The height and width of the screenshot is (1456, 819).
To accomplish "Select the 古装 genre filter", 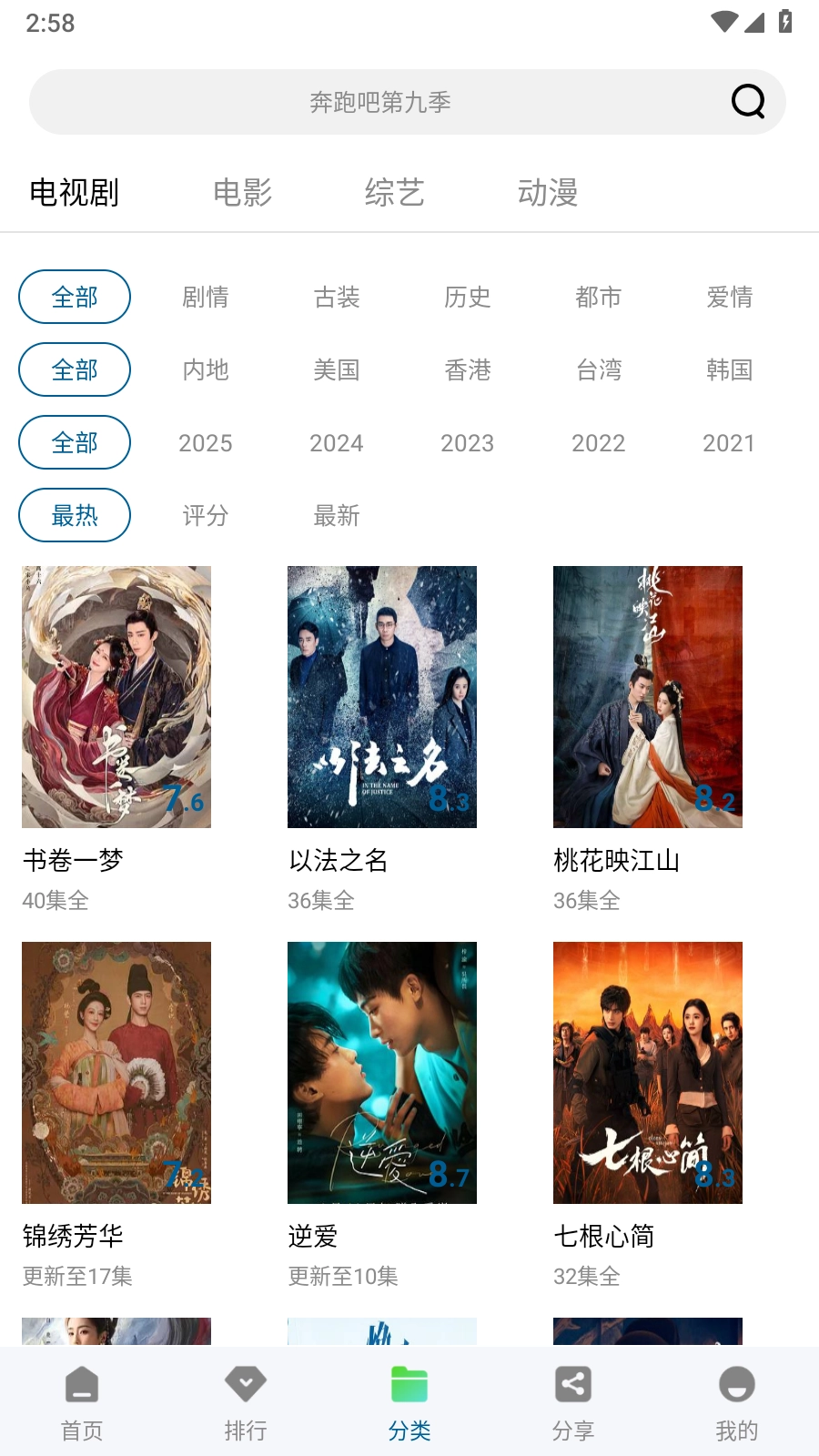I will pyautogui.click(x=337, y=297).
